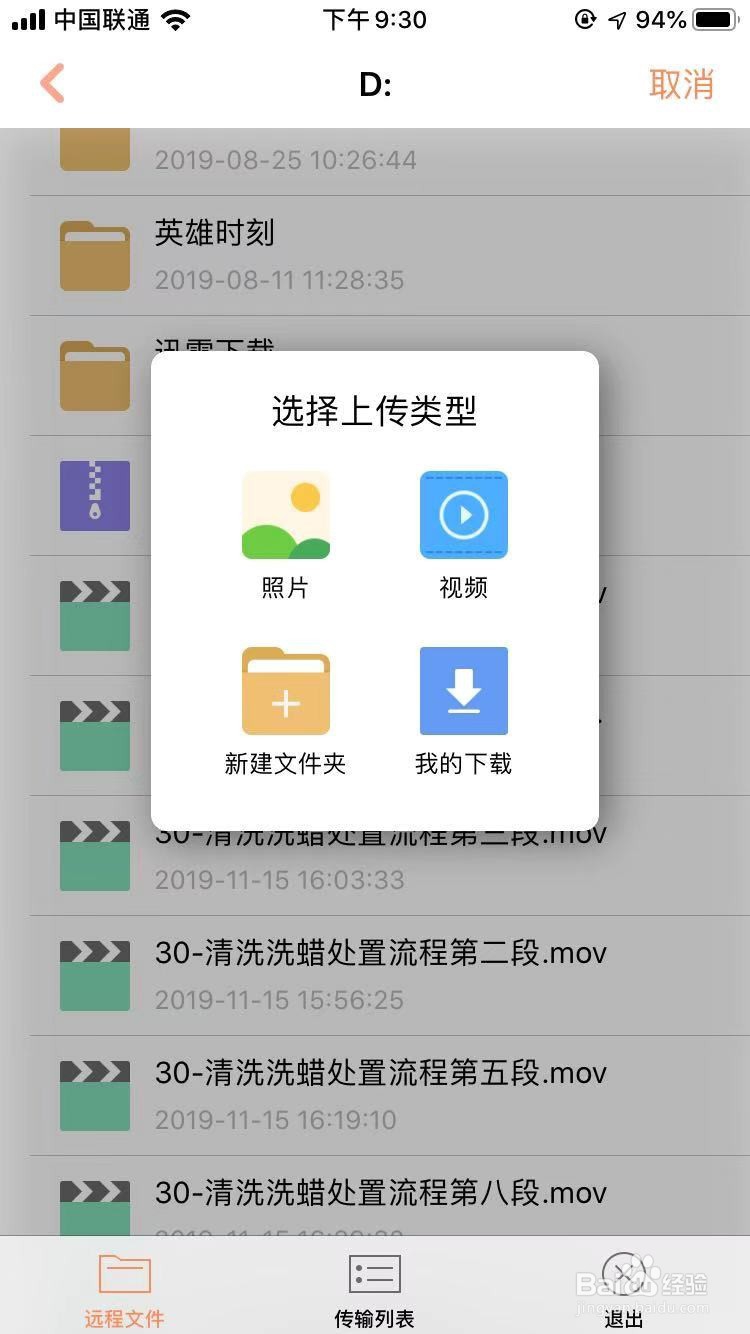Open 我的下载 download icon
The height and width of the screenshot is (1334, 750).
pos(463,690)
